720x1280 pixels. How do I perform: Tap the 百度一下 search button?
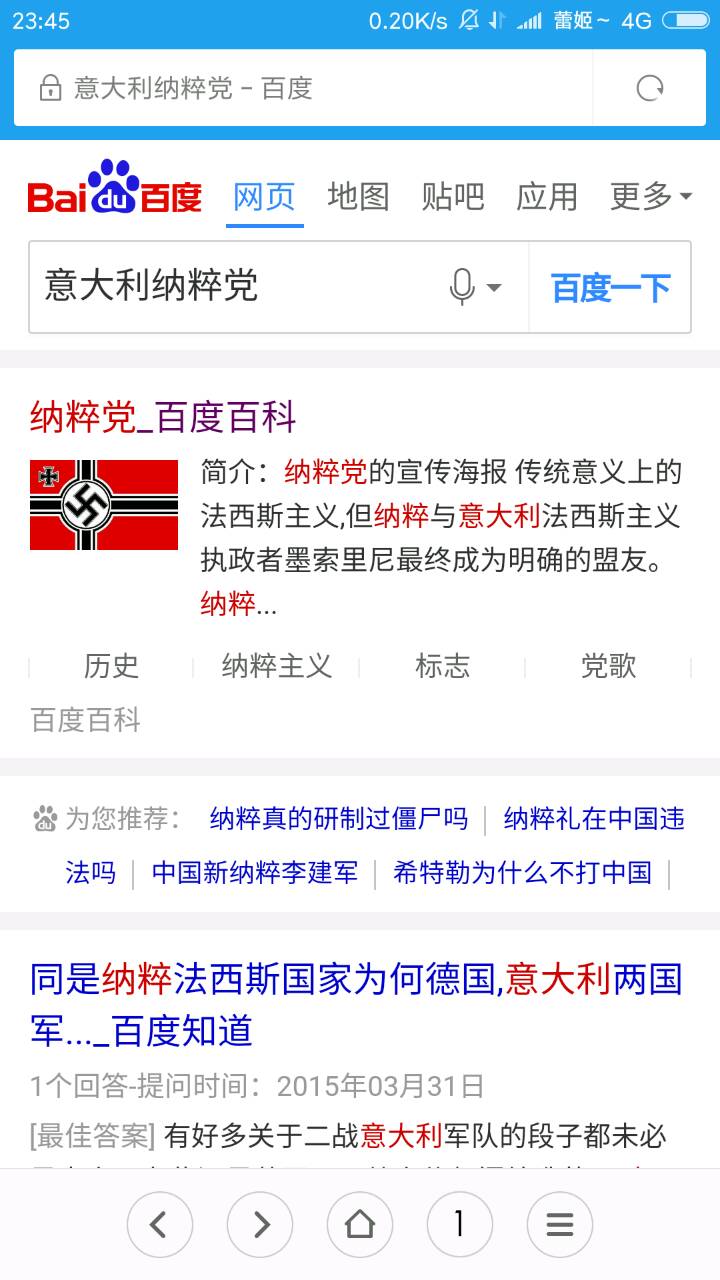[x=610, y=288]
